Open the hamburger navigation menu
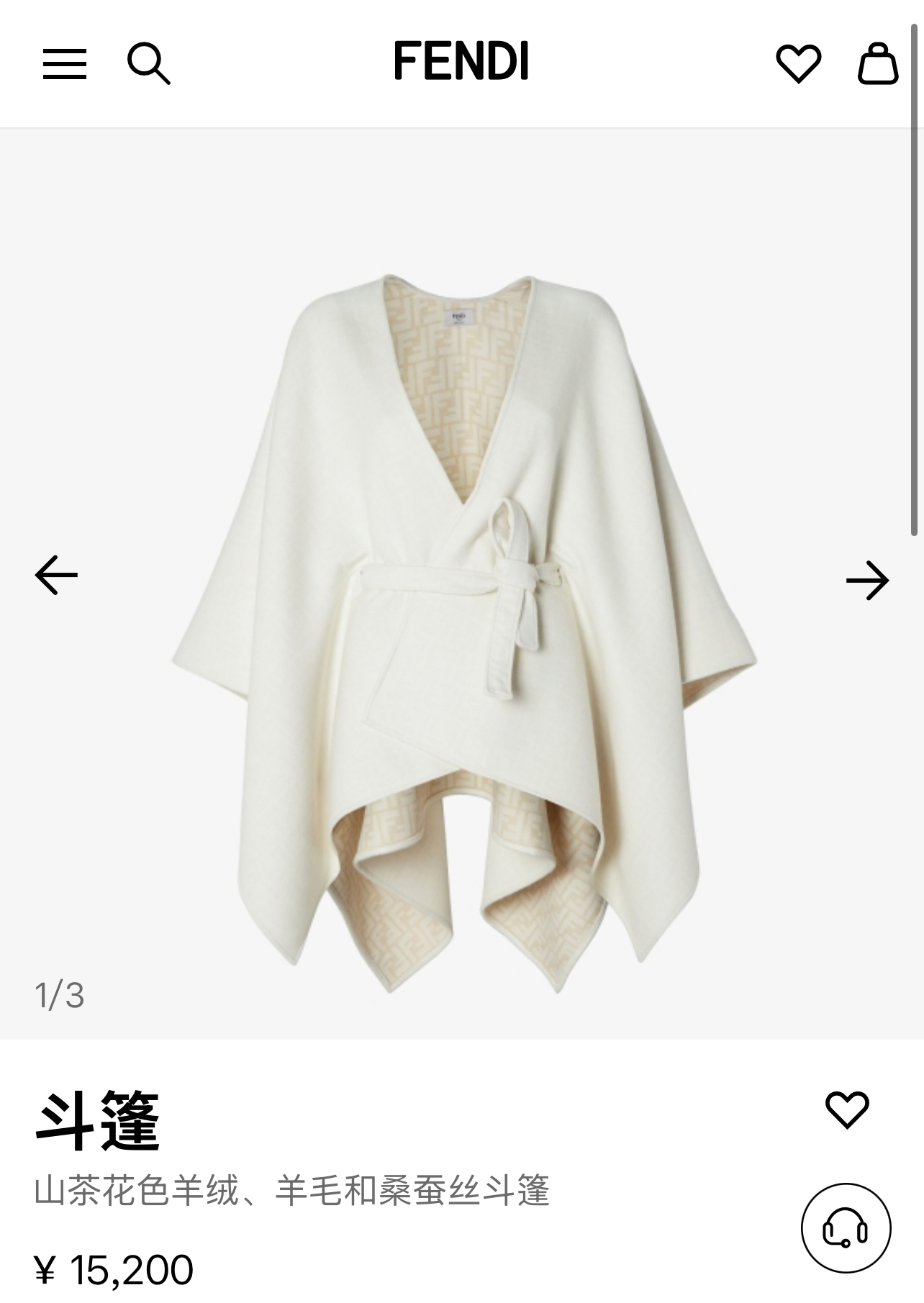924x1303 pixels. [65, 64]
